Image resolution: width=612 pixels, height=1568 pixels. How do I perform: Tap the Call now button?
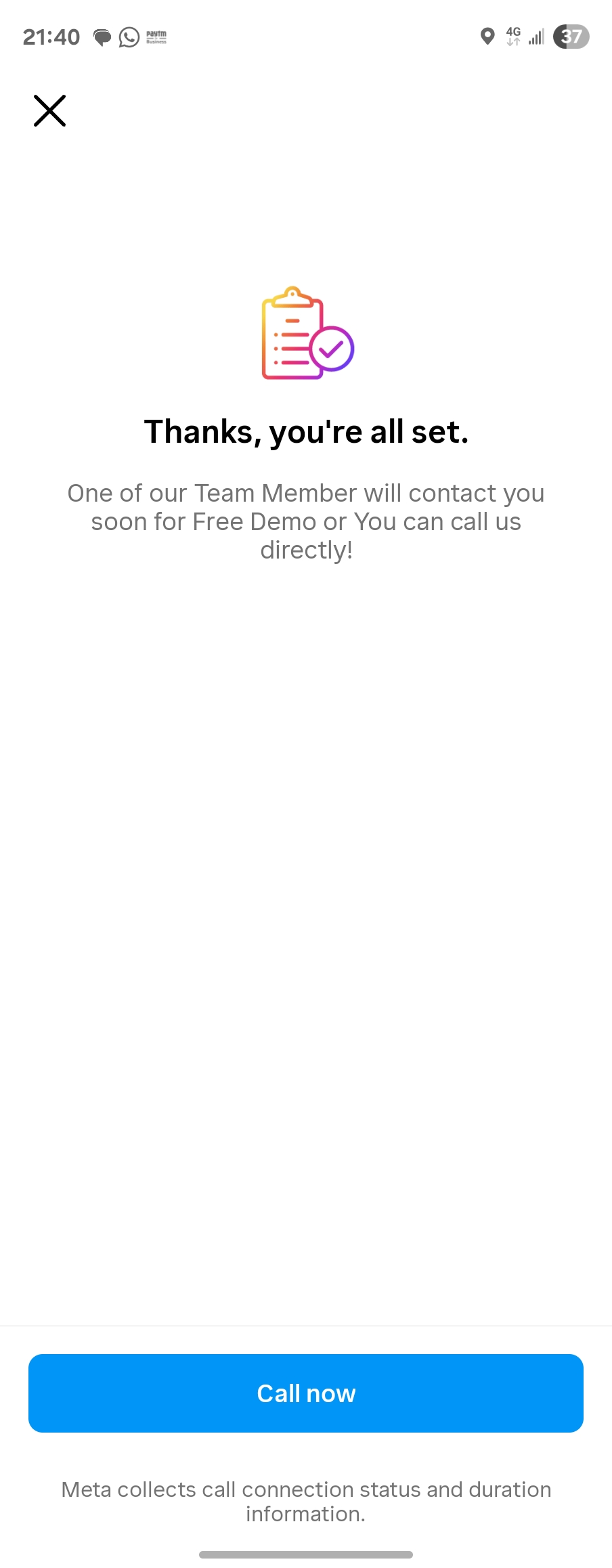tap(306, 1393)
